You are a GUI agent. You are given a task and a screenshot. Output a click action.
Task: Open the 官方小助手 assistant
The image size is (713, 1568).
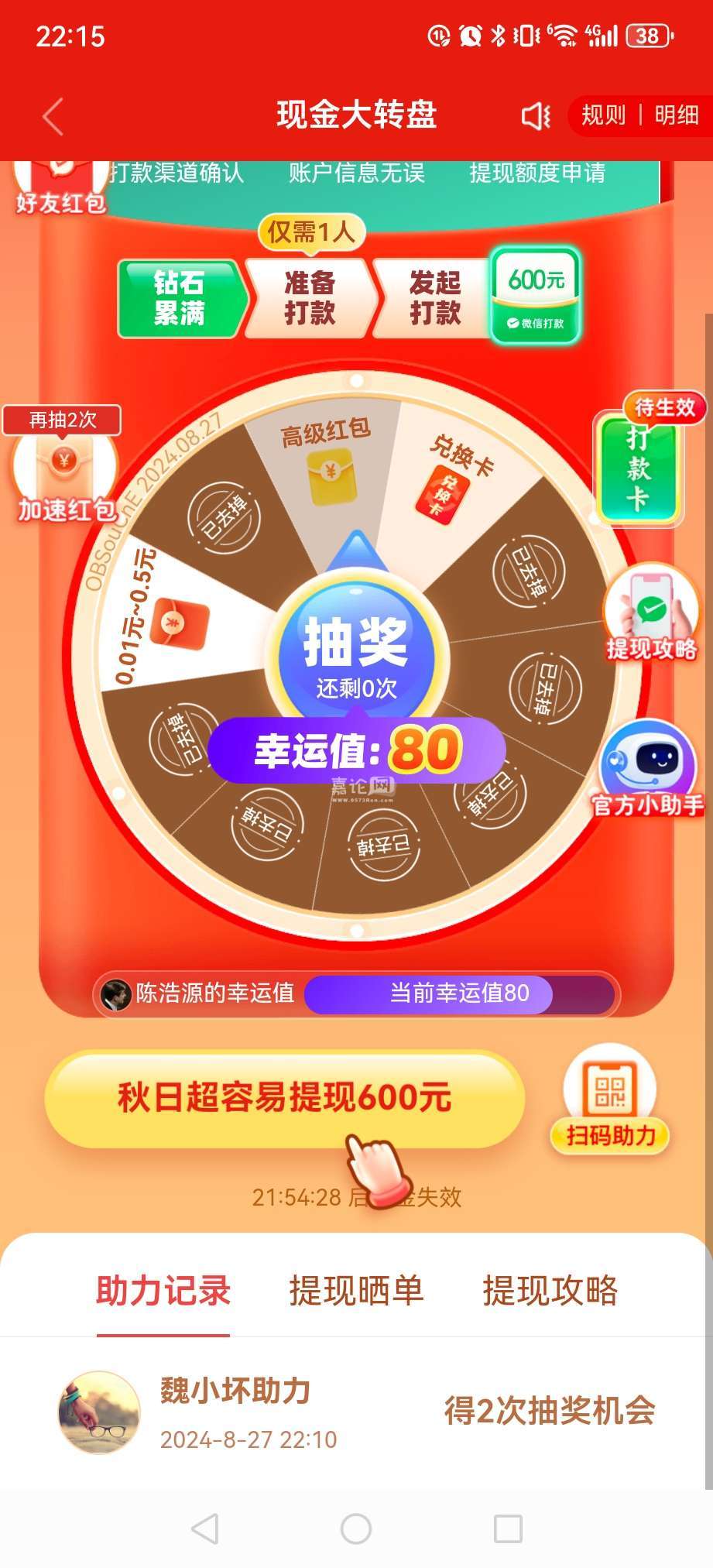coord(649,768)
